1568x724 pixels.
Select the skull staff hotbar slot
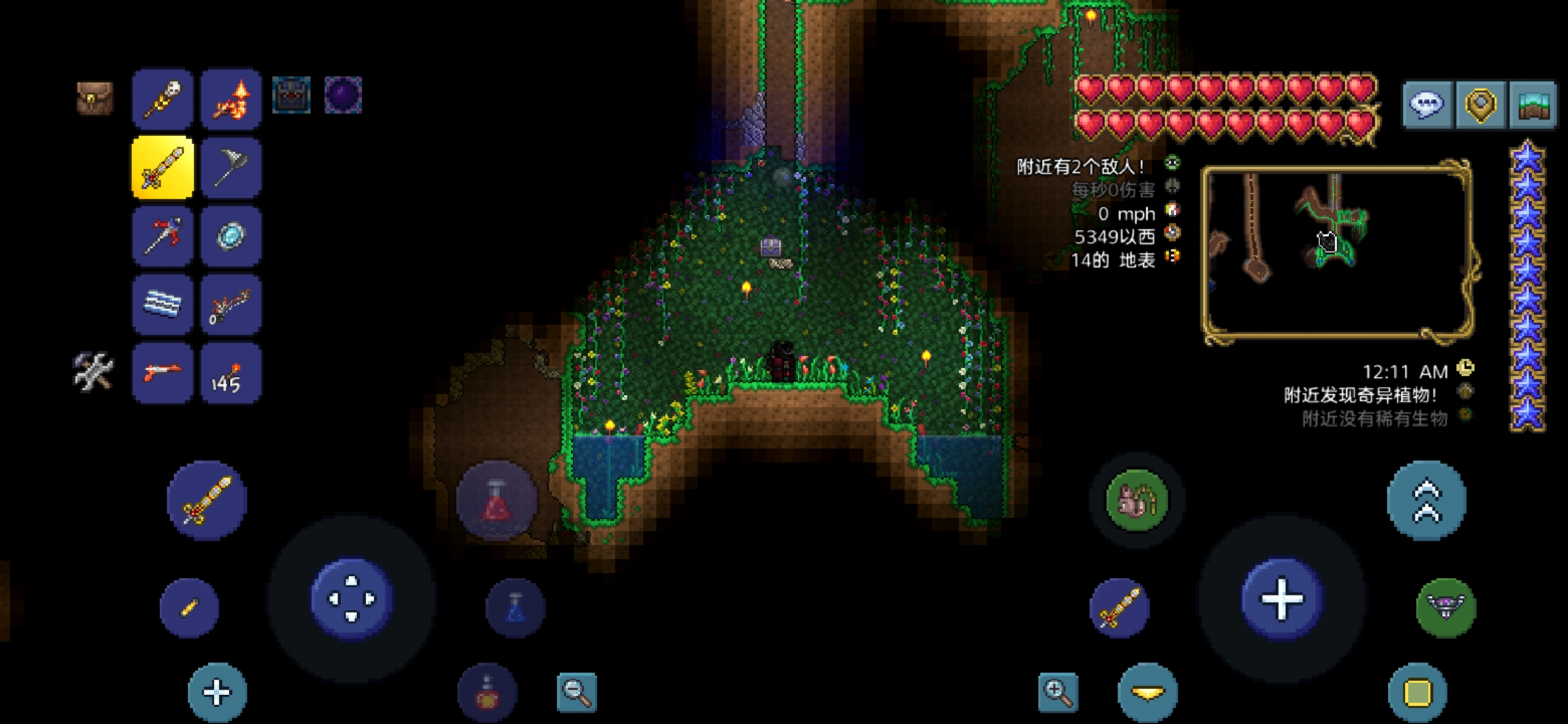pyautogui.click(x=163, y=99)
